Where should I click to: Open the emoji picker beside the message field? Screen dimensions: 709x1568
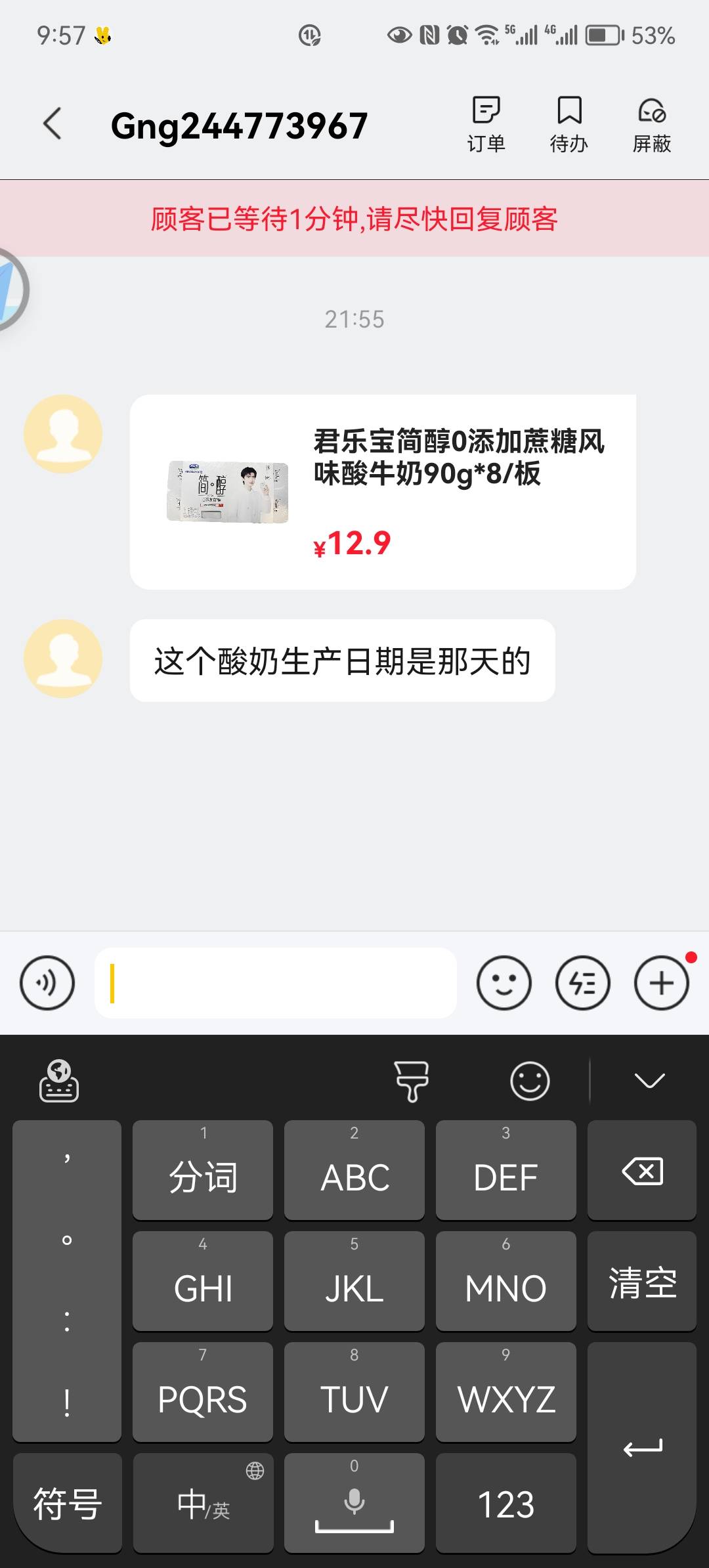[x=504, y=983]
